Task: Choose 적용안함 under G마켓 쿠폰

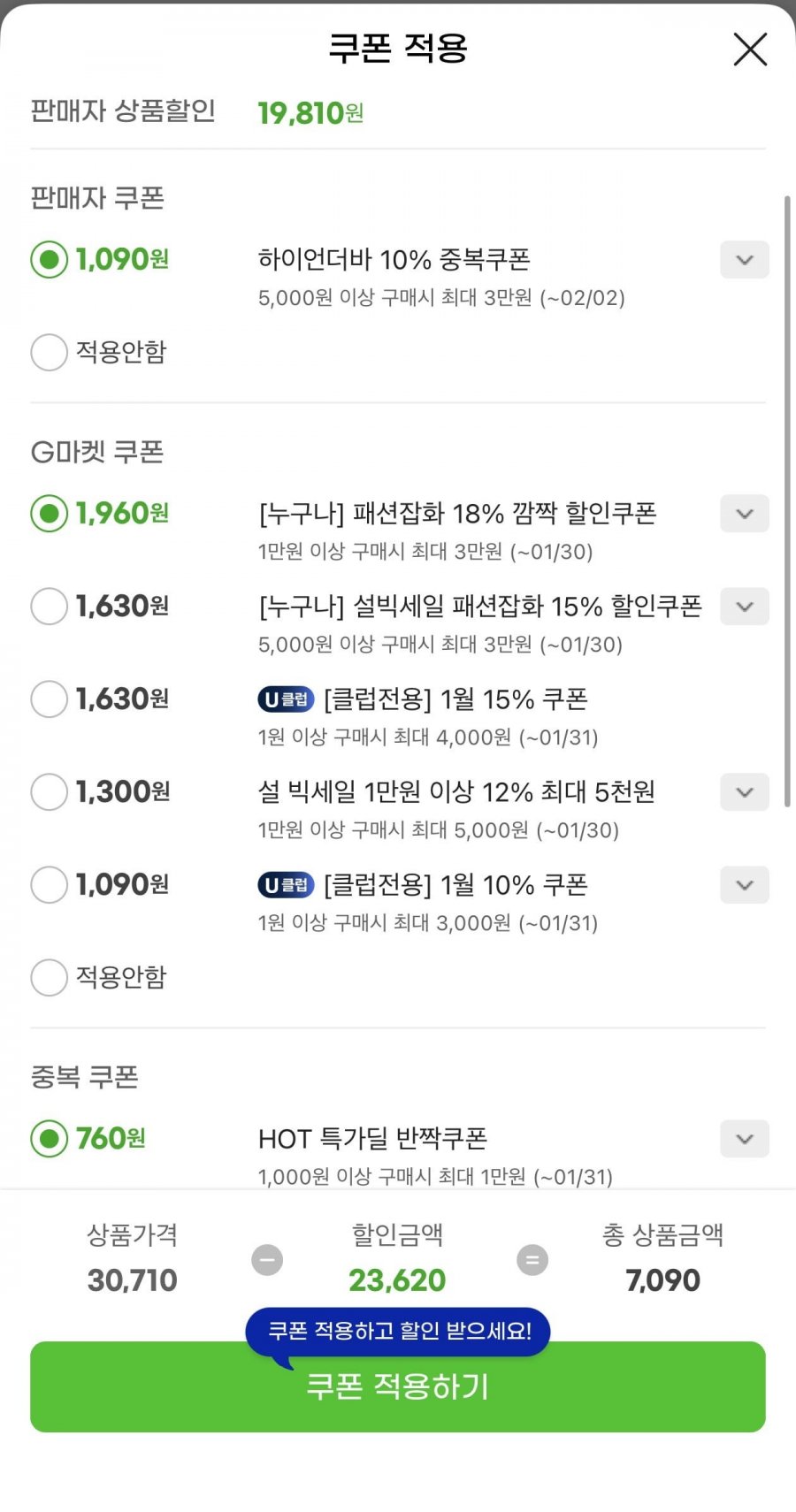Action: 50,978
